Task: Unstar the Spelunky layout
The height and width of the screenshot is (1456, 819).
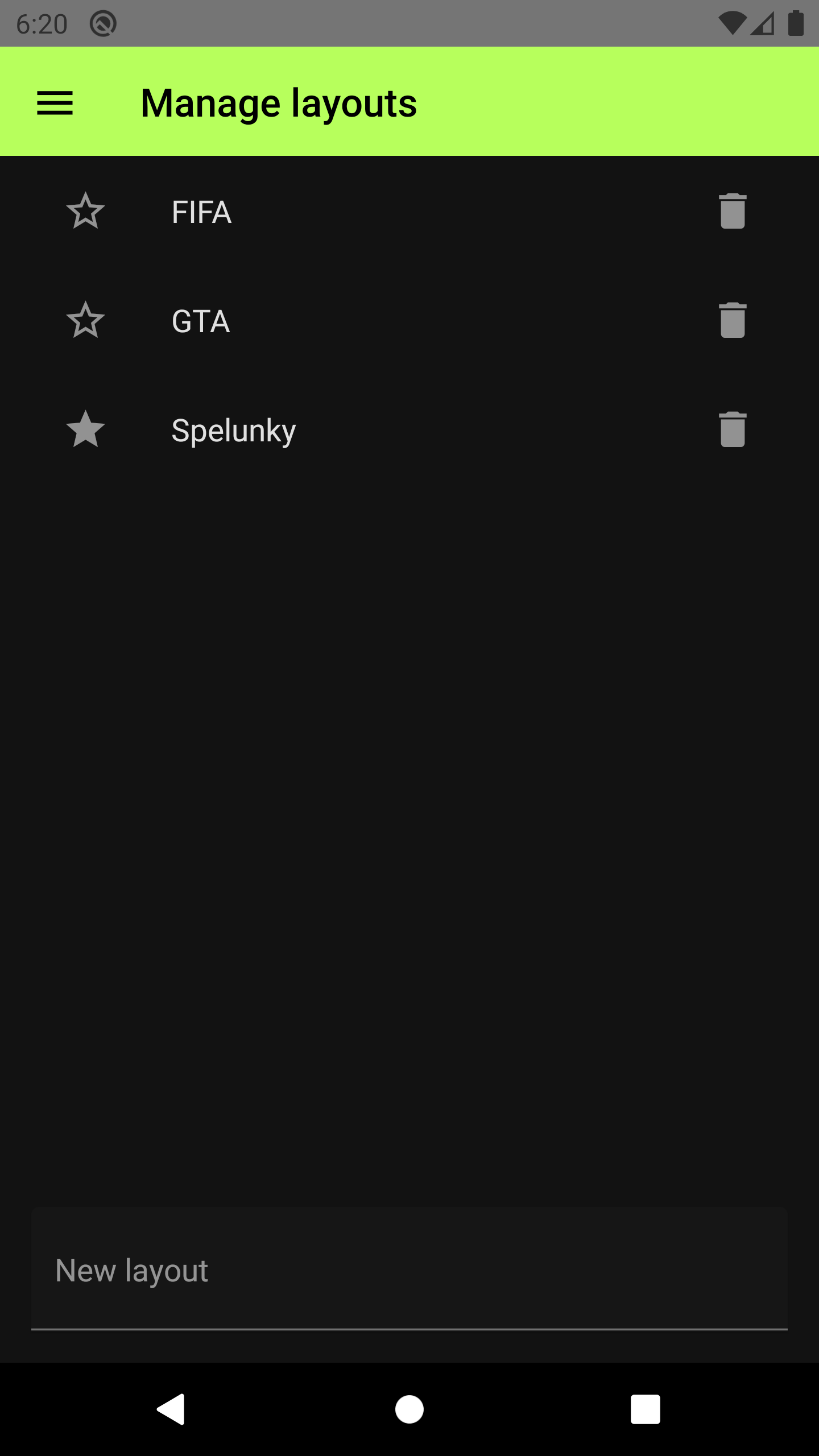Action: (85, 429)
